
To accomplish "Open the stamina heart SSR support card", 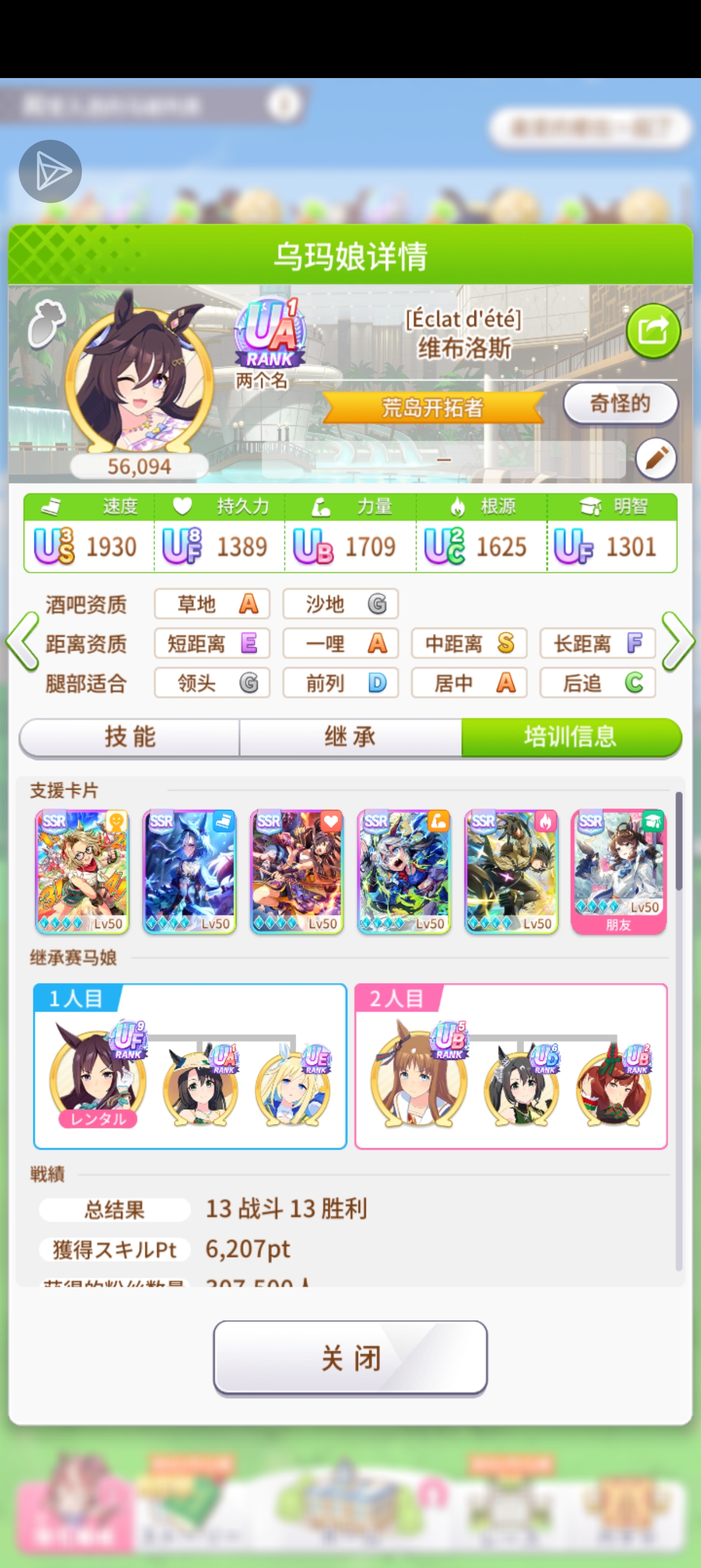I will click(296, 871).
